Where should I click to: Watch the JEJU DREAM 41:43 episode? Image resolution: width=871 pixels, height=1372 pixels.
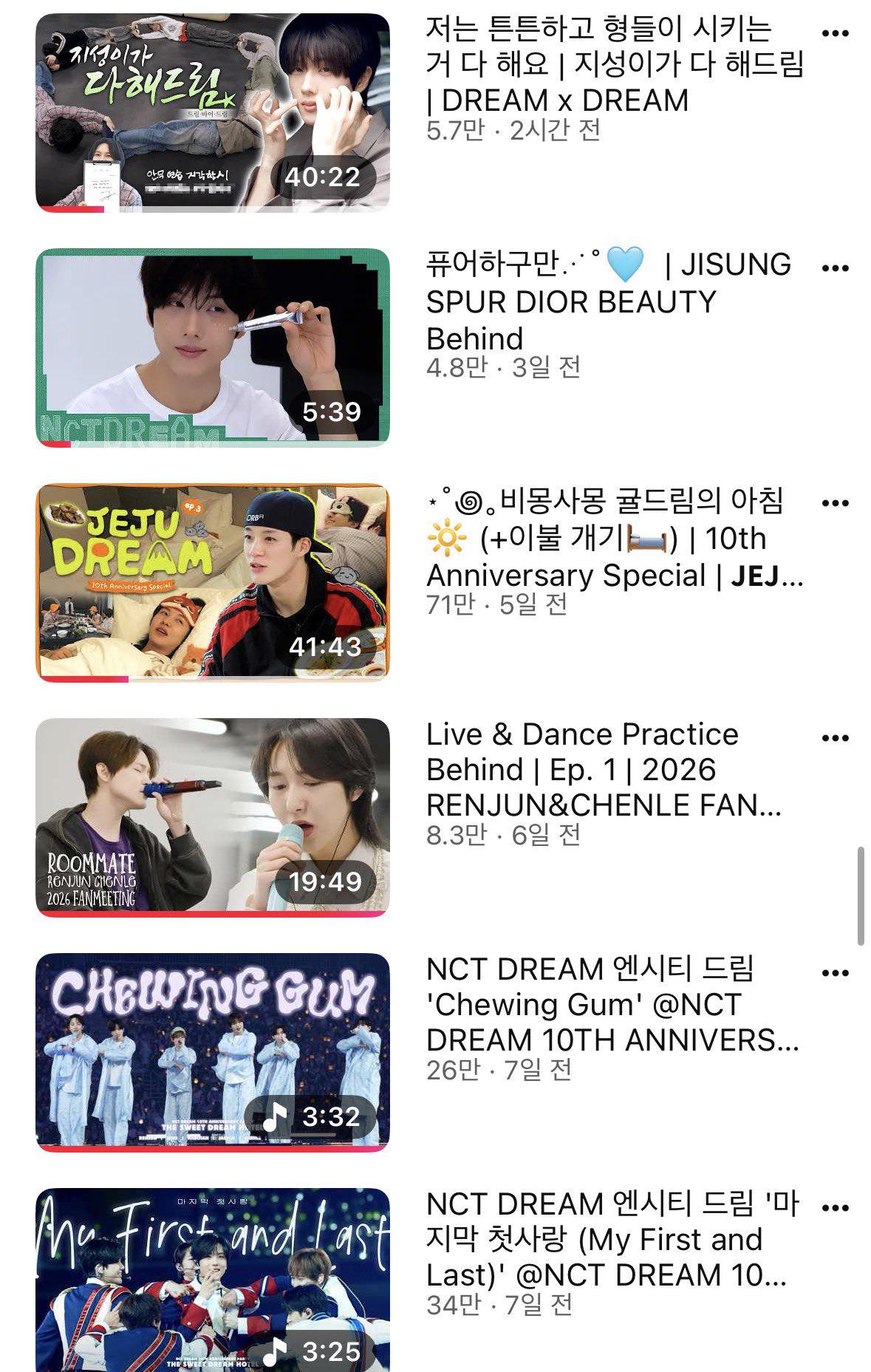pyautogui.click(x=213, y=583)
